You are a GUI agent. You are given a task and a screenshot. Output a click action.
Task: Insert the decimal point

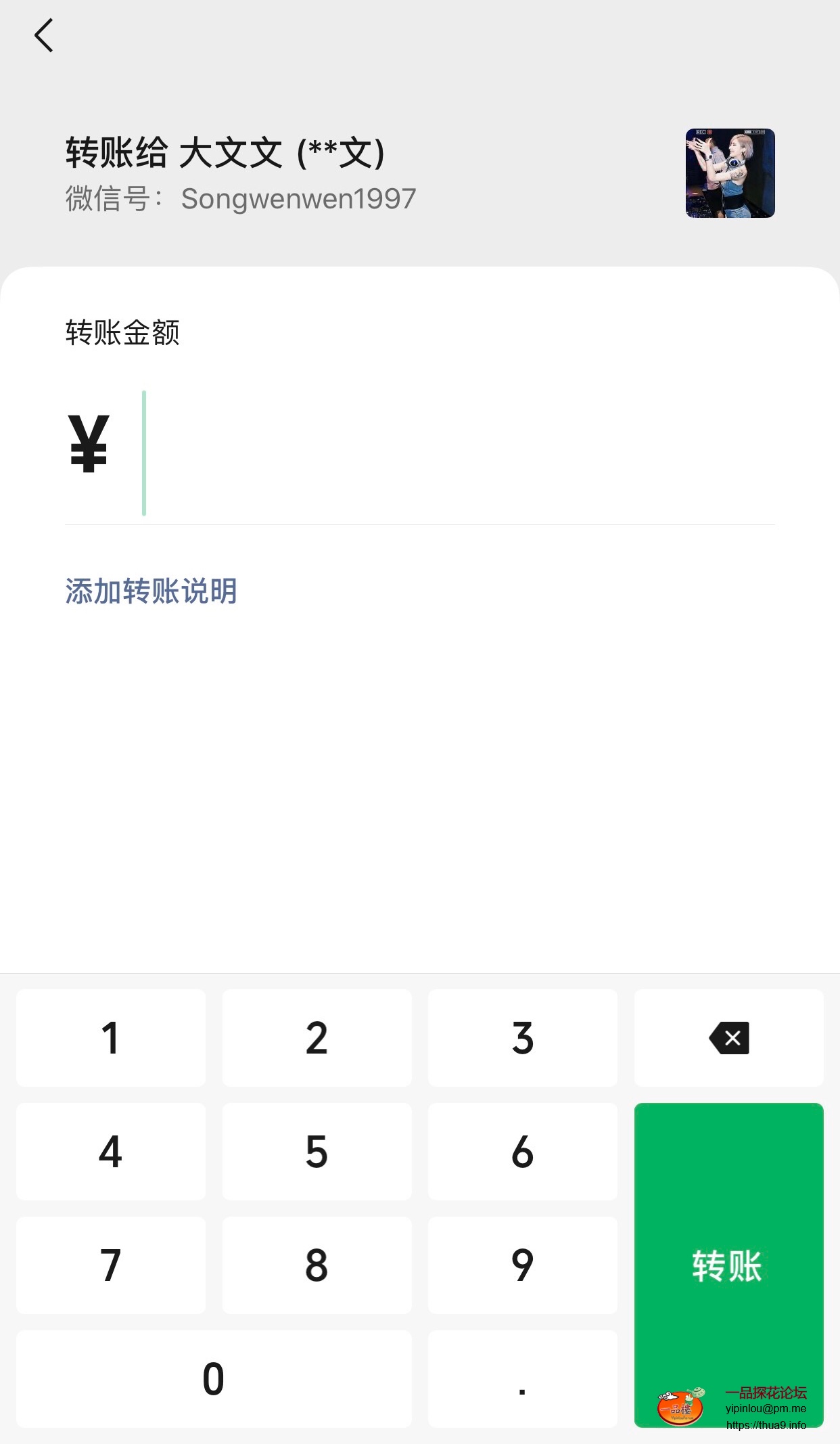point(522,1379)
